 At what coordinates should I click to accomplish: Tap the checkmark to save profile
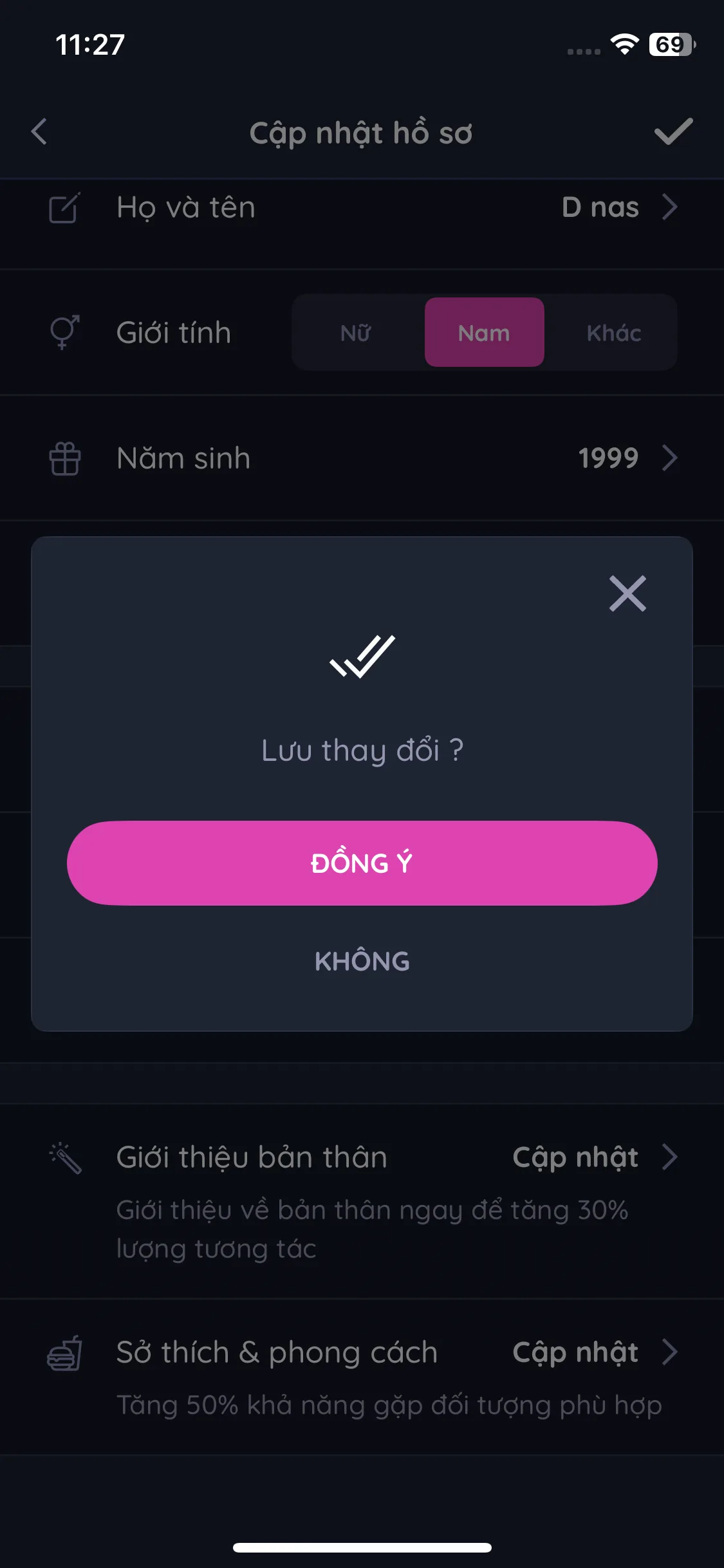click(673, 132)
